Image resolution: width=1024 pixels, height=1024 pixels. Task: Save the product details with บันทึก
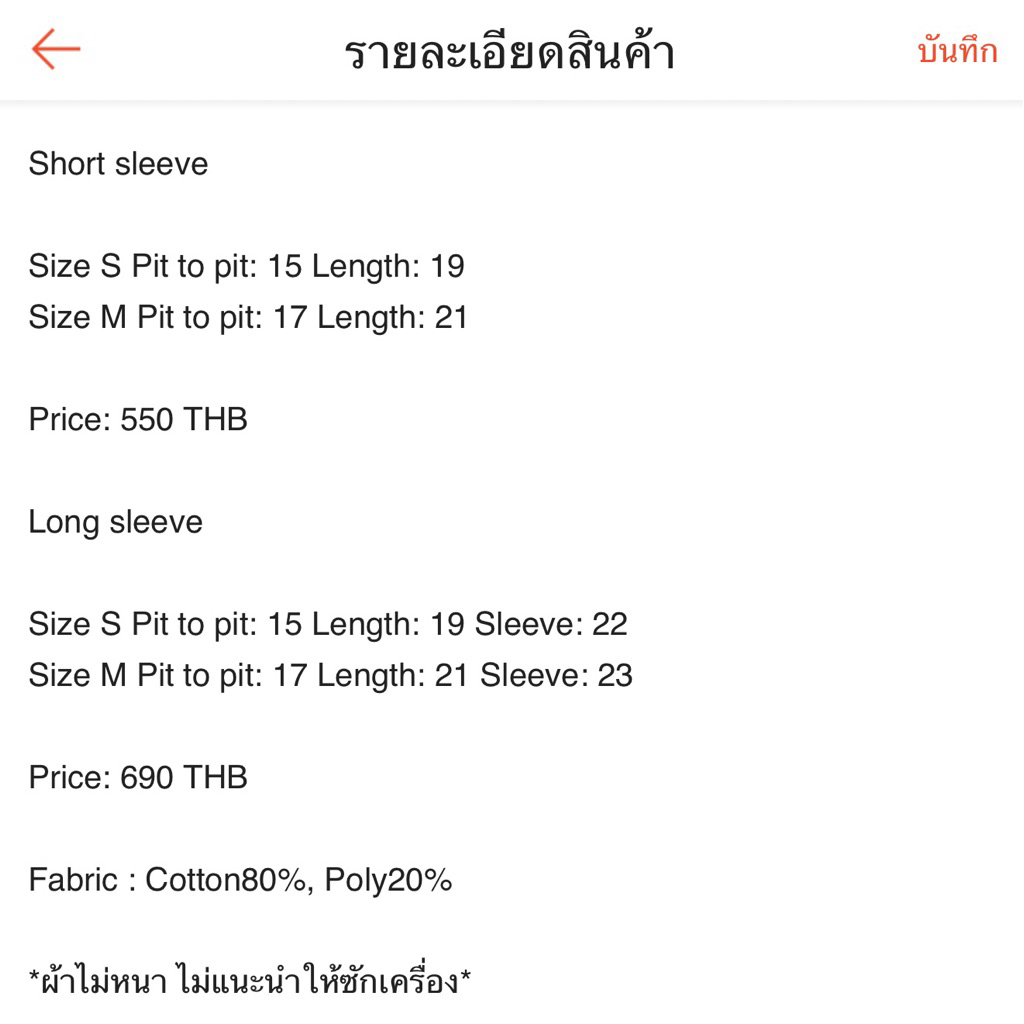tap(957, 51)
